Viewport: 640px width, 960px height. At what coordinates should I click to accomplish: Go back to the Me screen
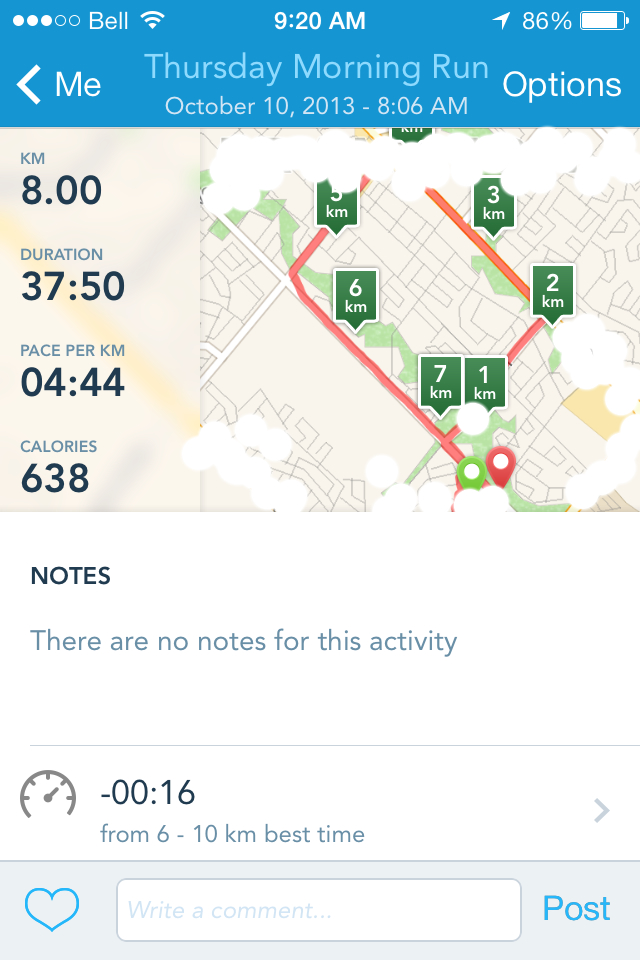(60, 85)
